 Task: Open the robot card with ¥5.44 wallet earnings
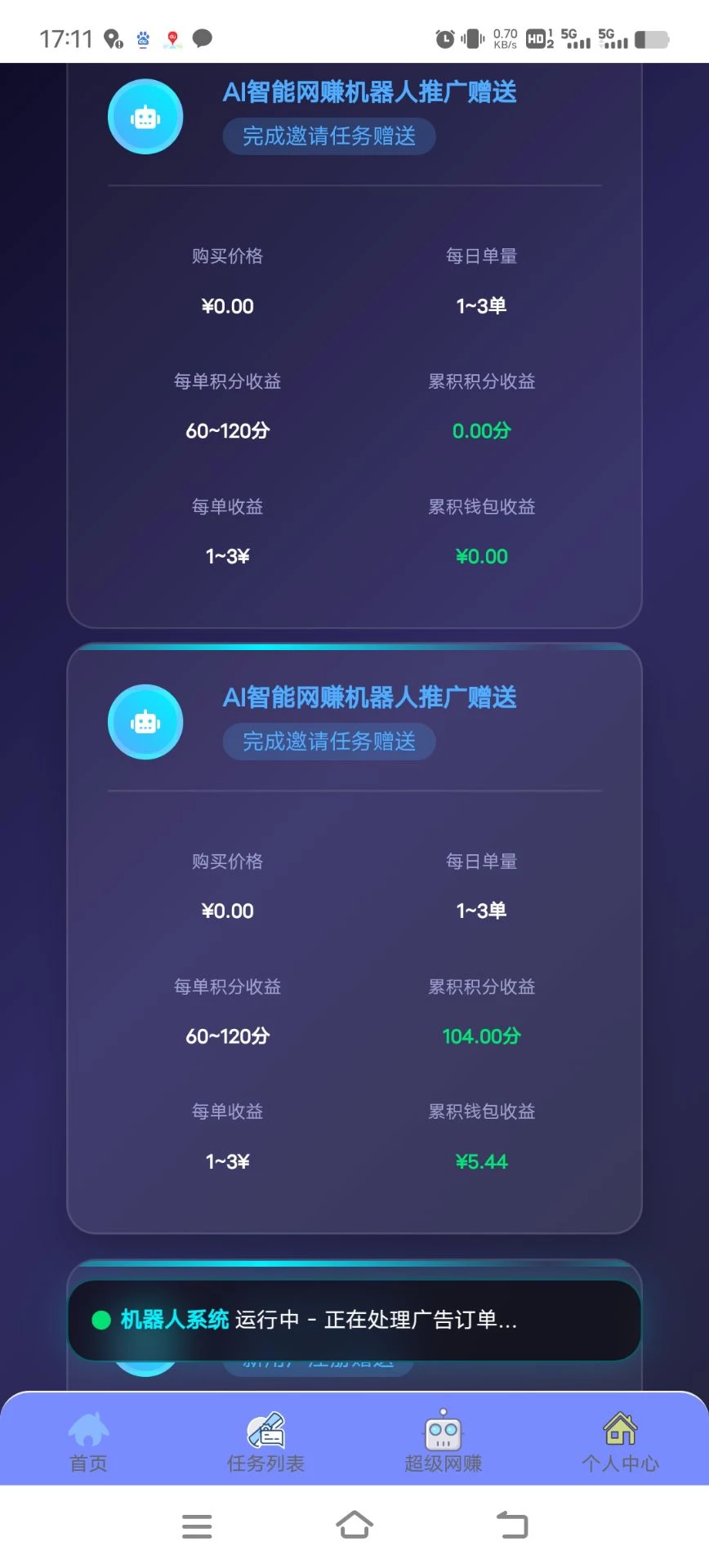[354, 939]
